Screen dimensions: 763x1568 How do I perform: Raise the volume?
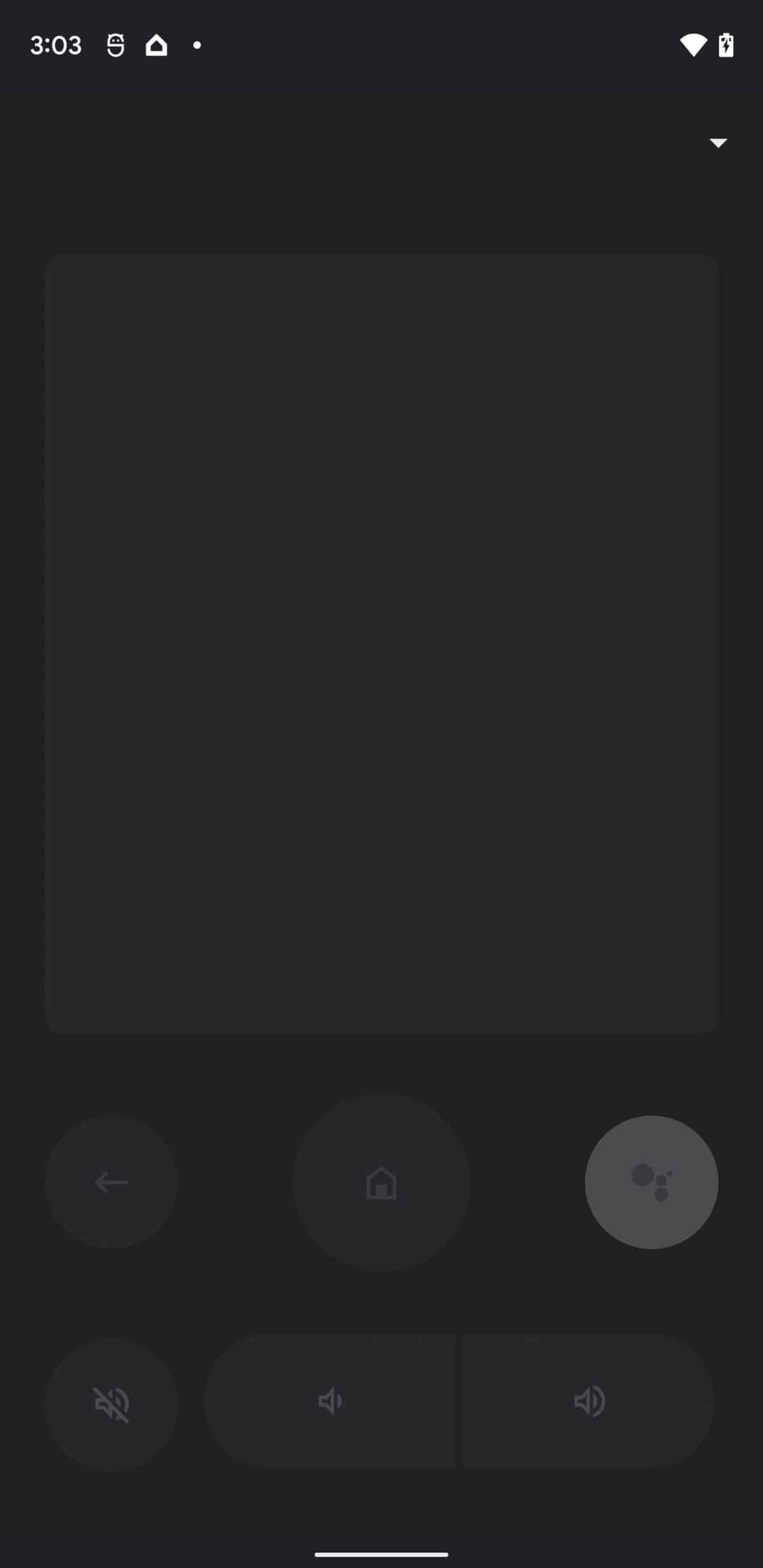pos(588,1401)
